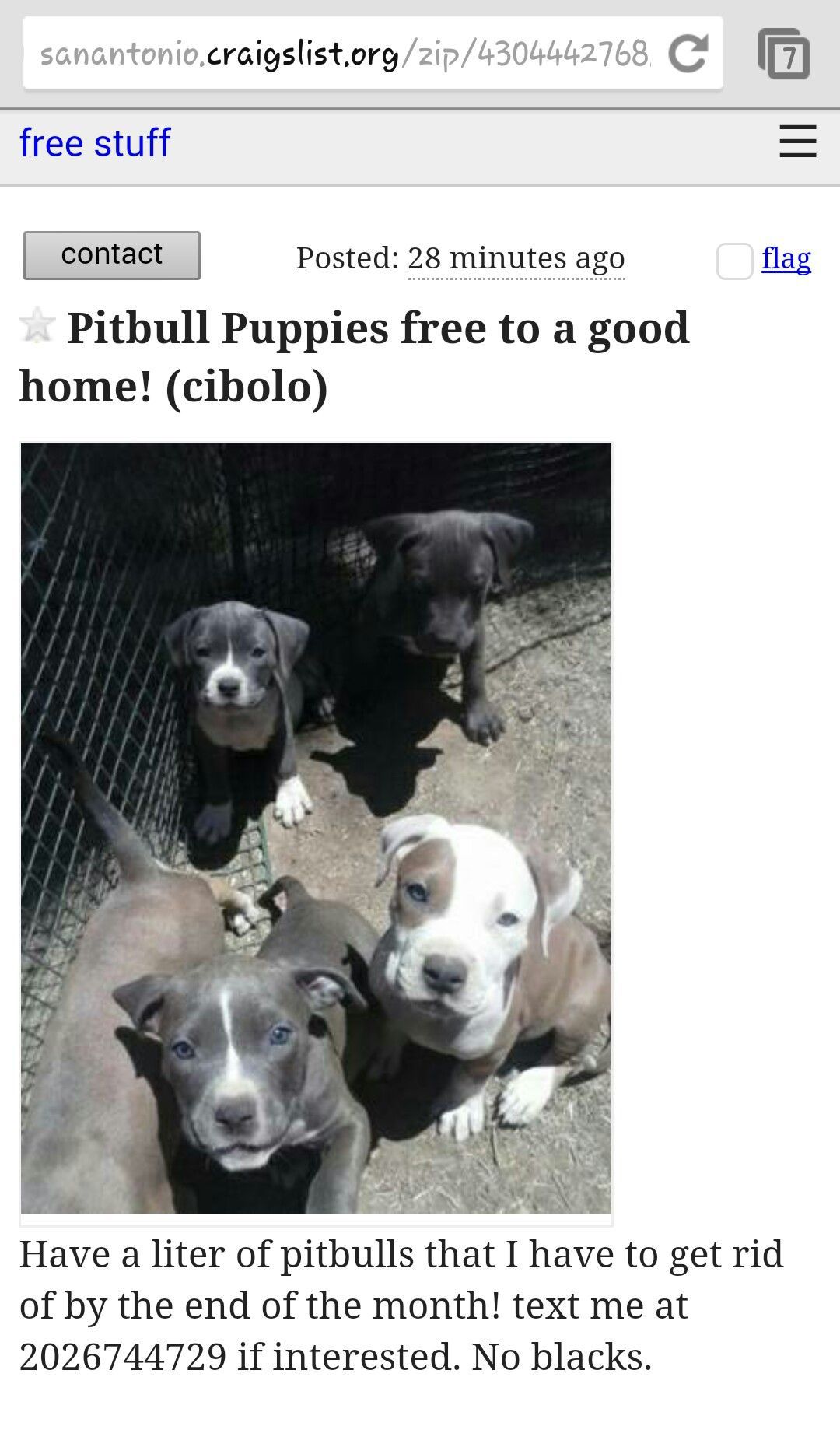
Task: Check the flag checkbox
Action: click(734, 261)
